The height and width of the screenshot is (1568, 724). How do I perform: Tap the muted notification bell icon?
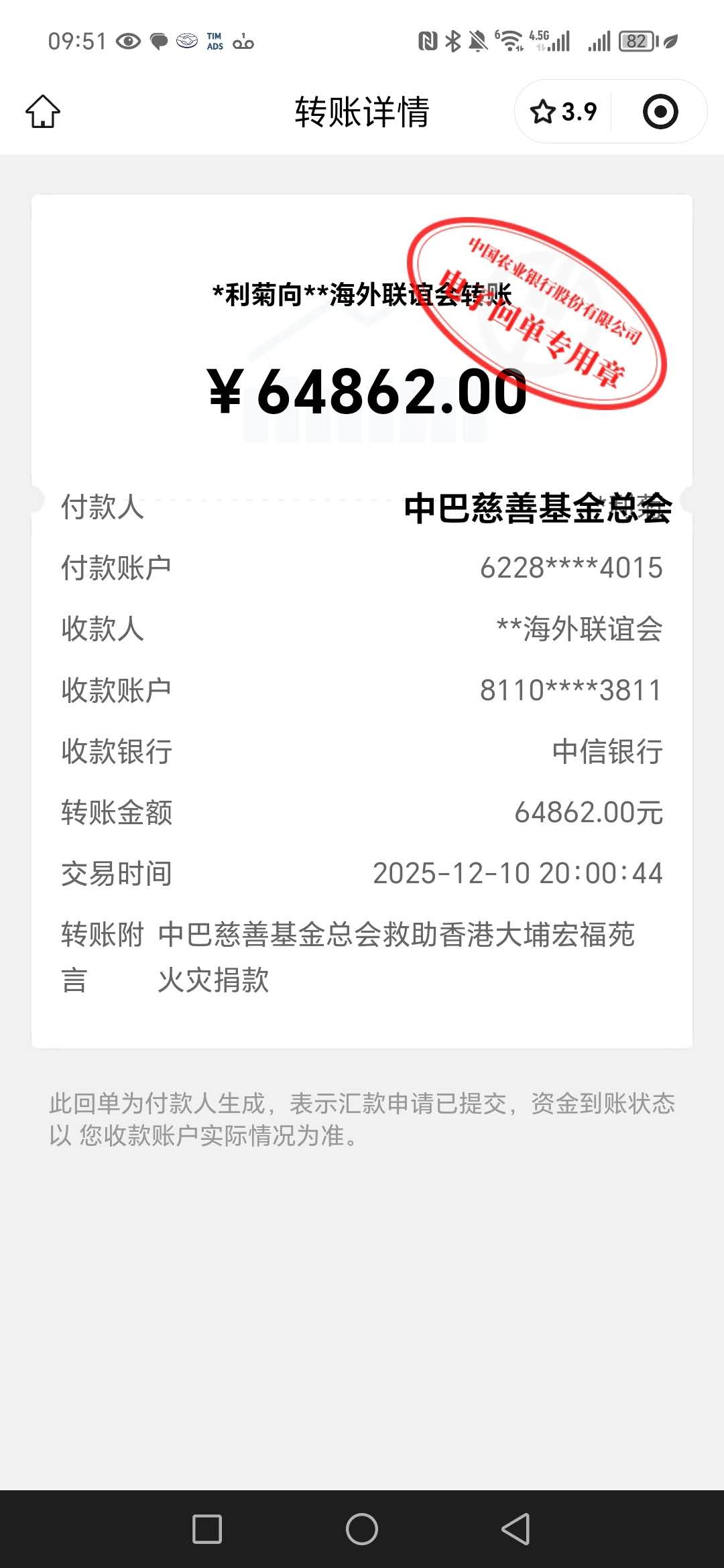tap(479, 40)
